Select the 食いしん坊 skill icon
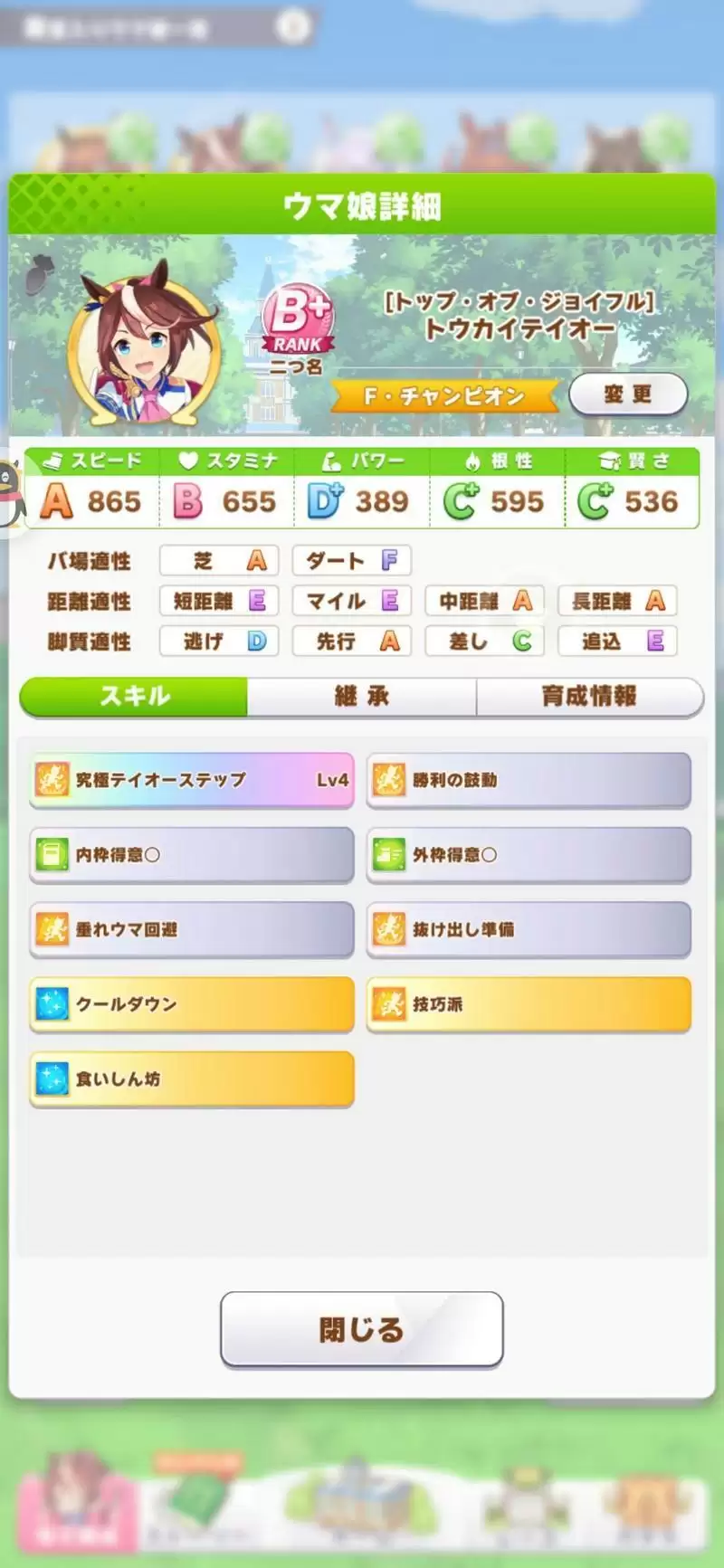Viewport: 724px width, 1568px height. coord(52,1078)
